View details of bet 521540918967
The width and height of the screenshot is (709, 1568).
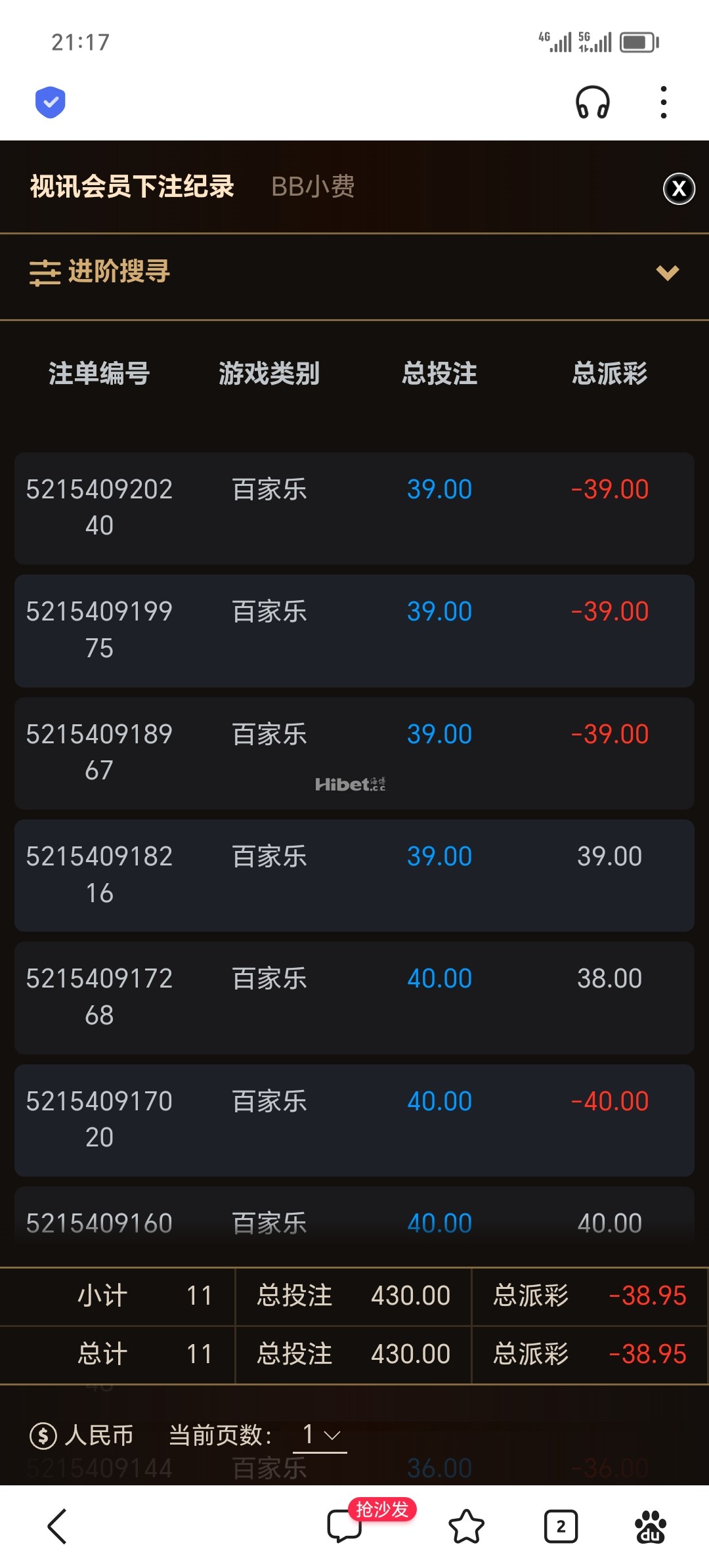[x=354, y=753]
